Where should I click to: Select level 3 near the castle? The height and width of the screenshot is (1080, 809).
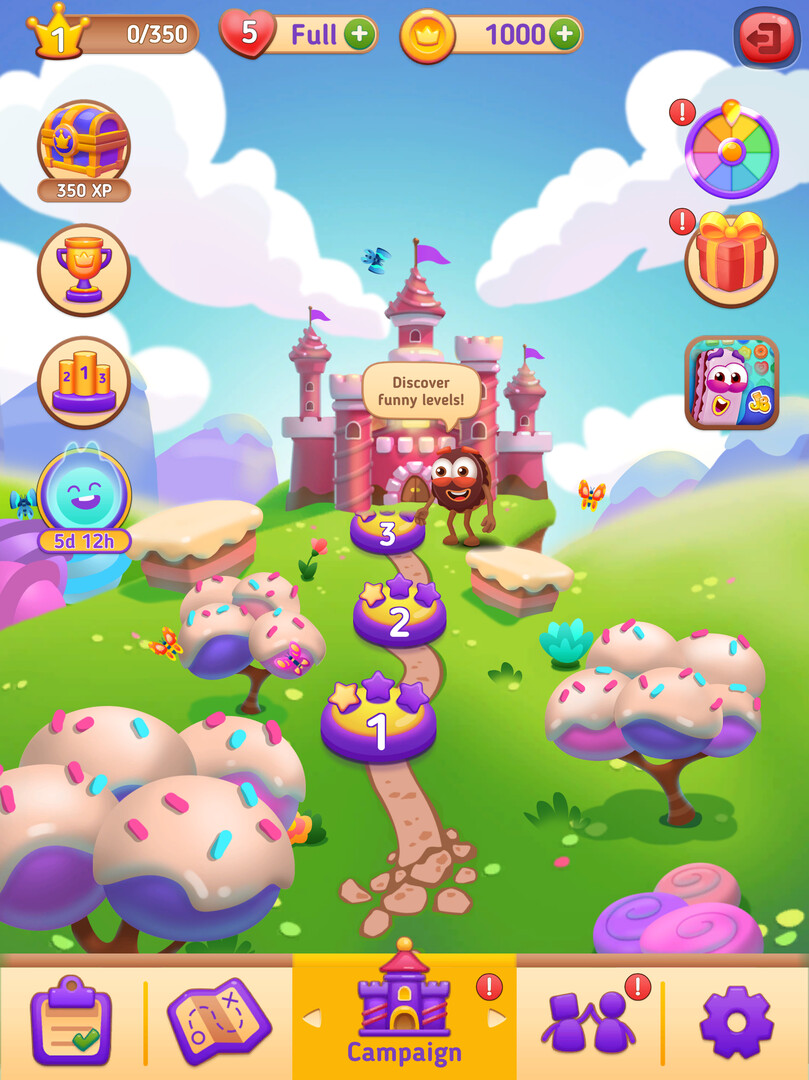tap(386, 533)
